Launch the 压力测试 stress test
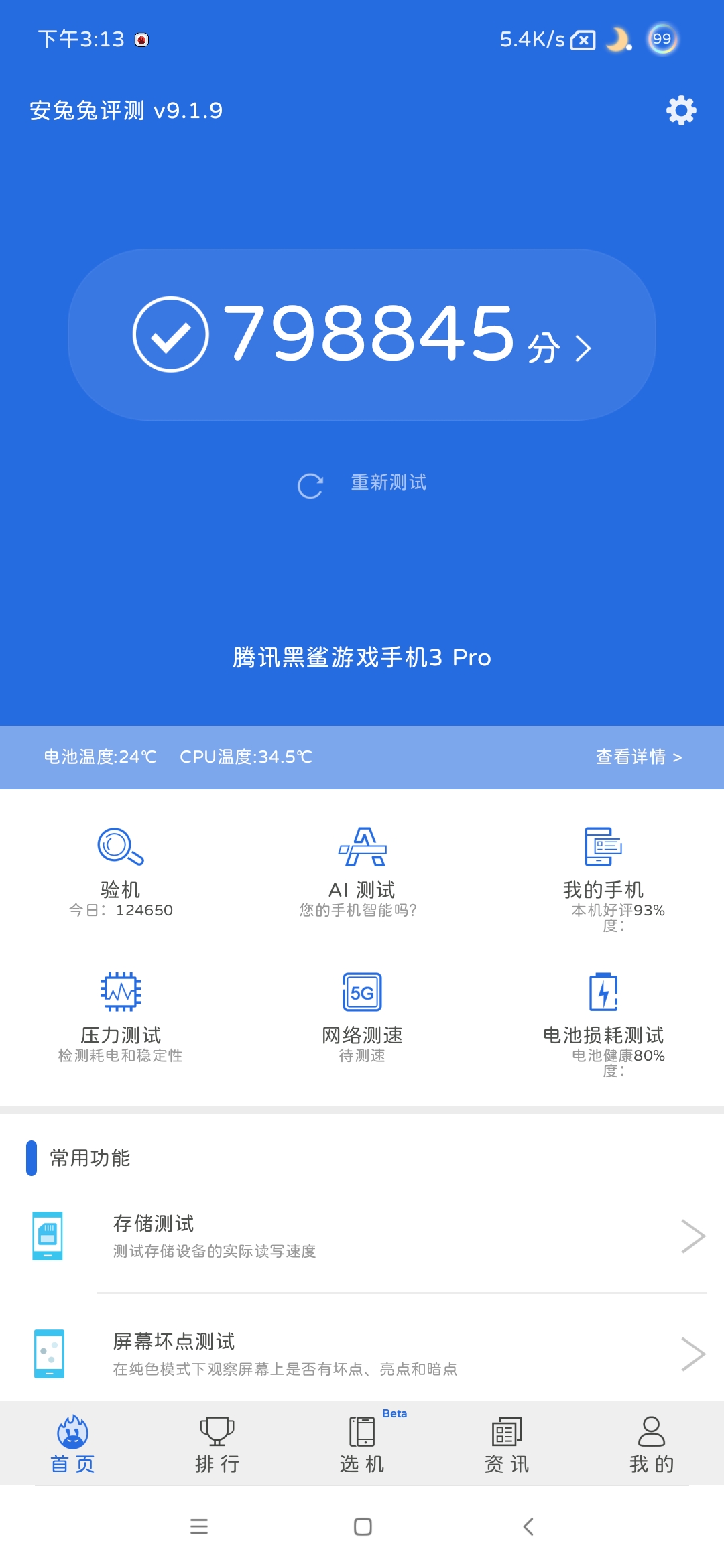Screen dimensions: 724x1568 (x=121, y=1016)
